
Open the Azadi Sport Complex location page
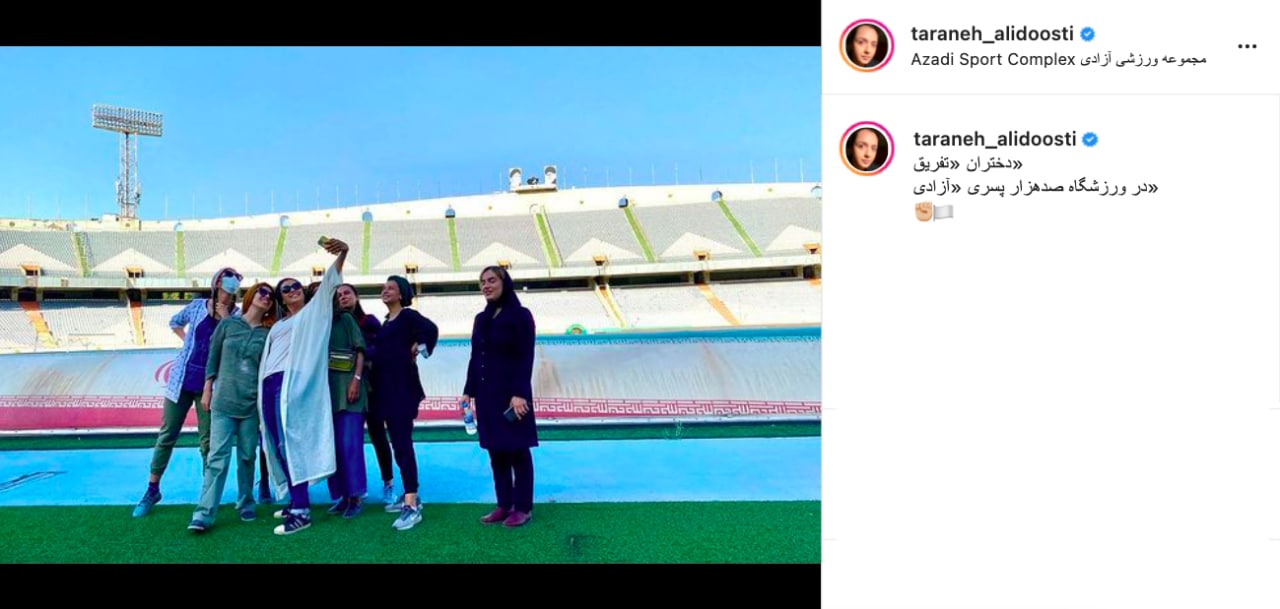tap(1058, 59)
